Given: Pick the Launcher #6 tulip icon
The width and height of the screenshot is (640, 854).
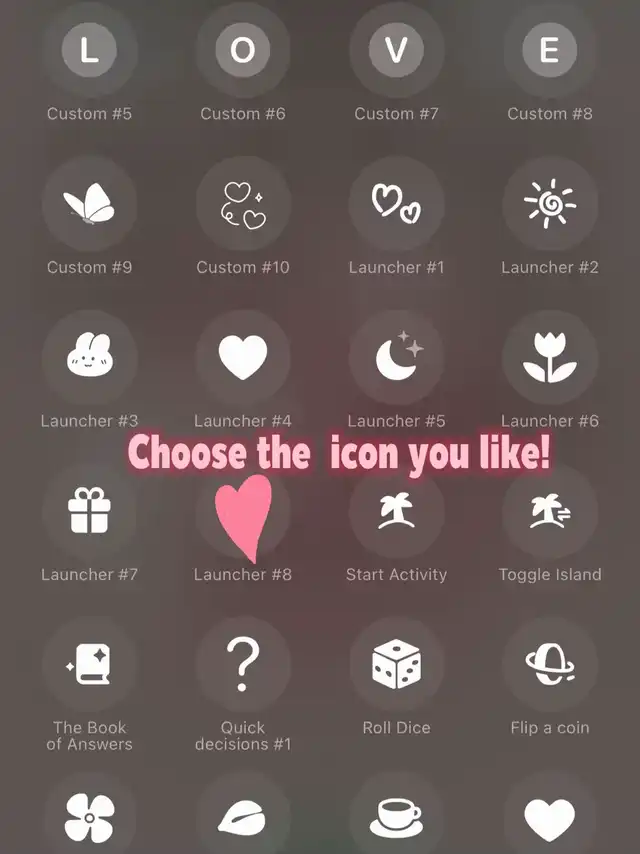Looking at the screenshot, I should pyautogui.click(x=550, y=358).
